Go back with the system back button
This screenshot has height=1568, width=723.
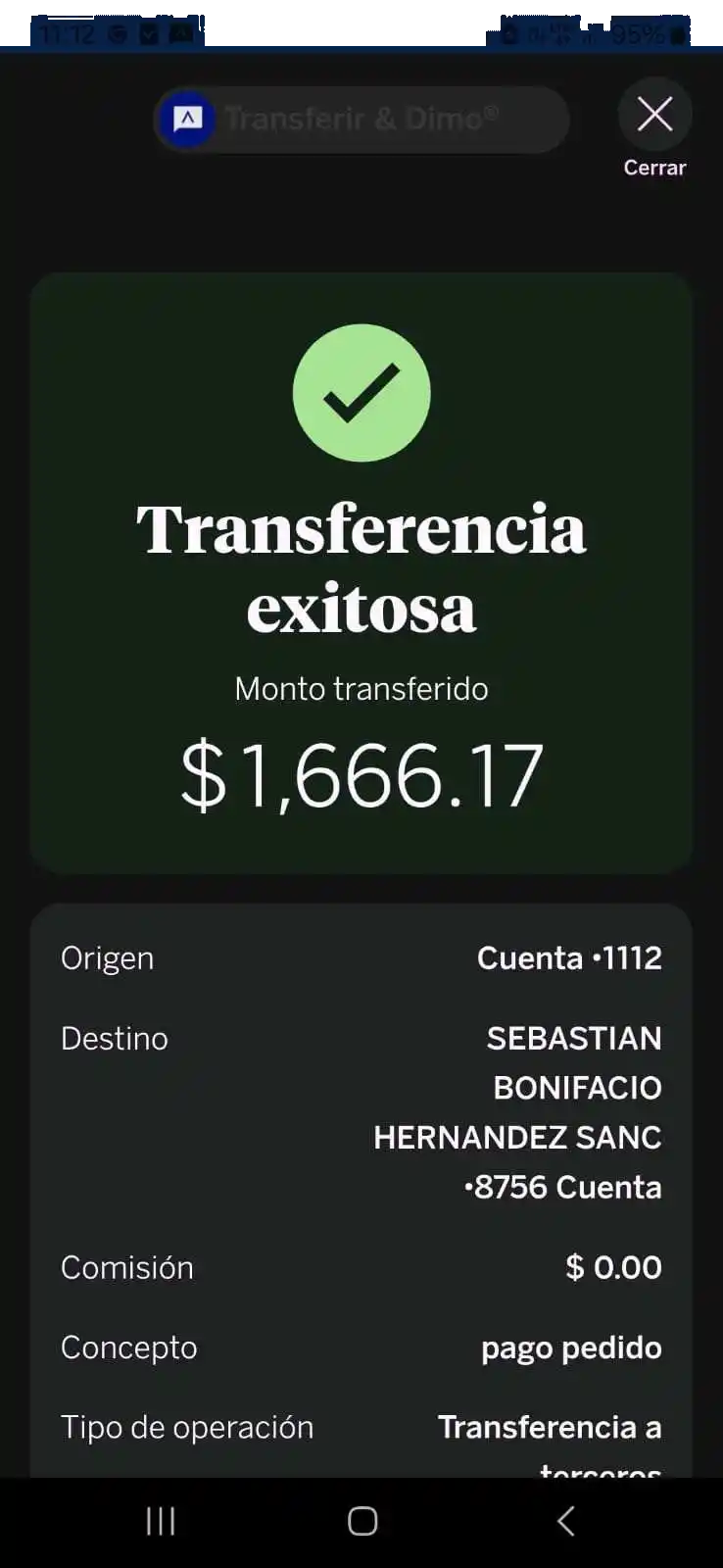(565, 1521)
